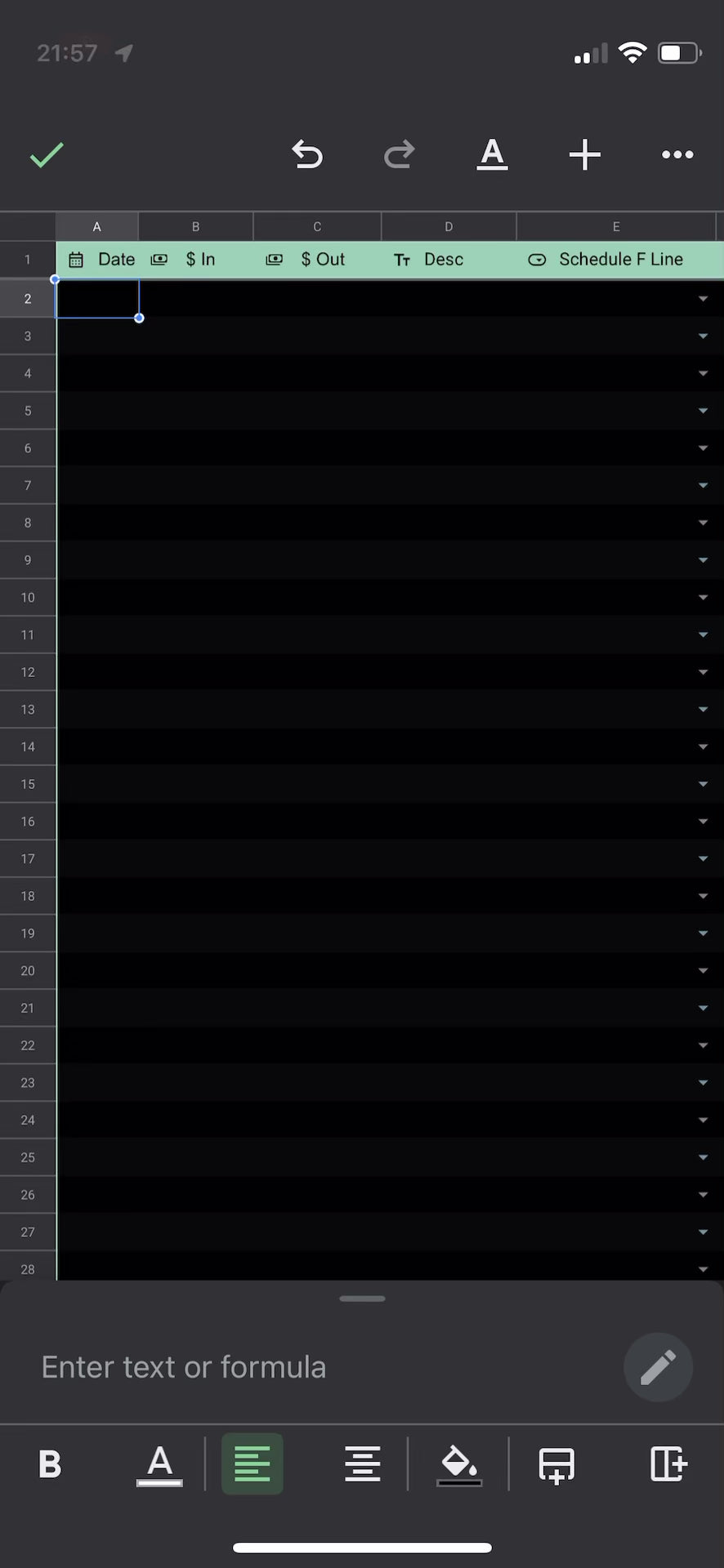Select the column D header
Screen dimensions: 724x1568
(448, 226)
